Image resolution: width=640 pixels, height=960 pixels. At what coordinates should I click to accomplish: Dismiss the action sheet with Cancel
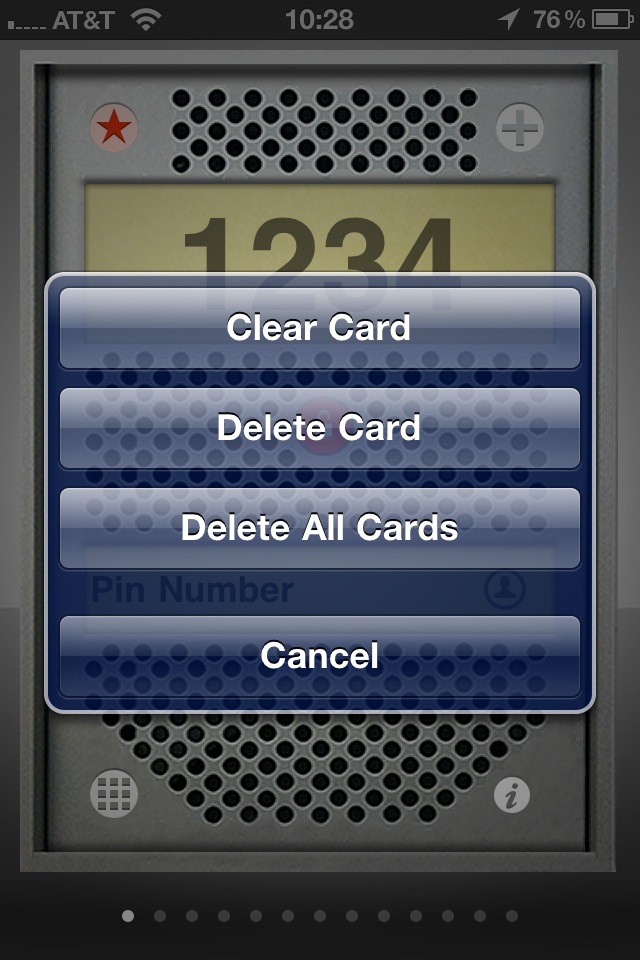pos(320,656)
